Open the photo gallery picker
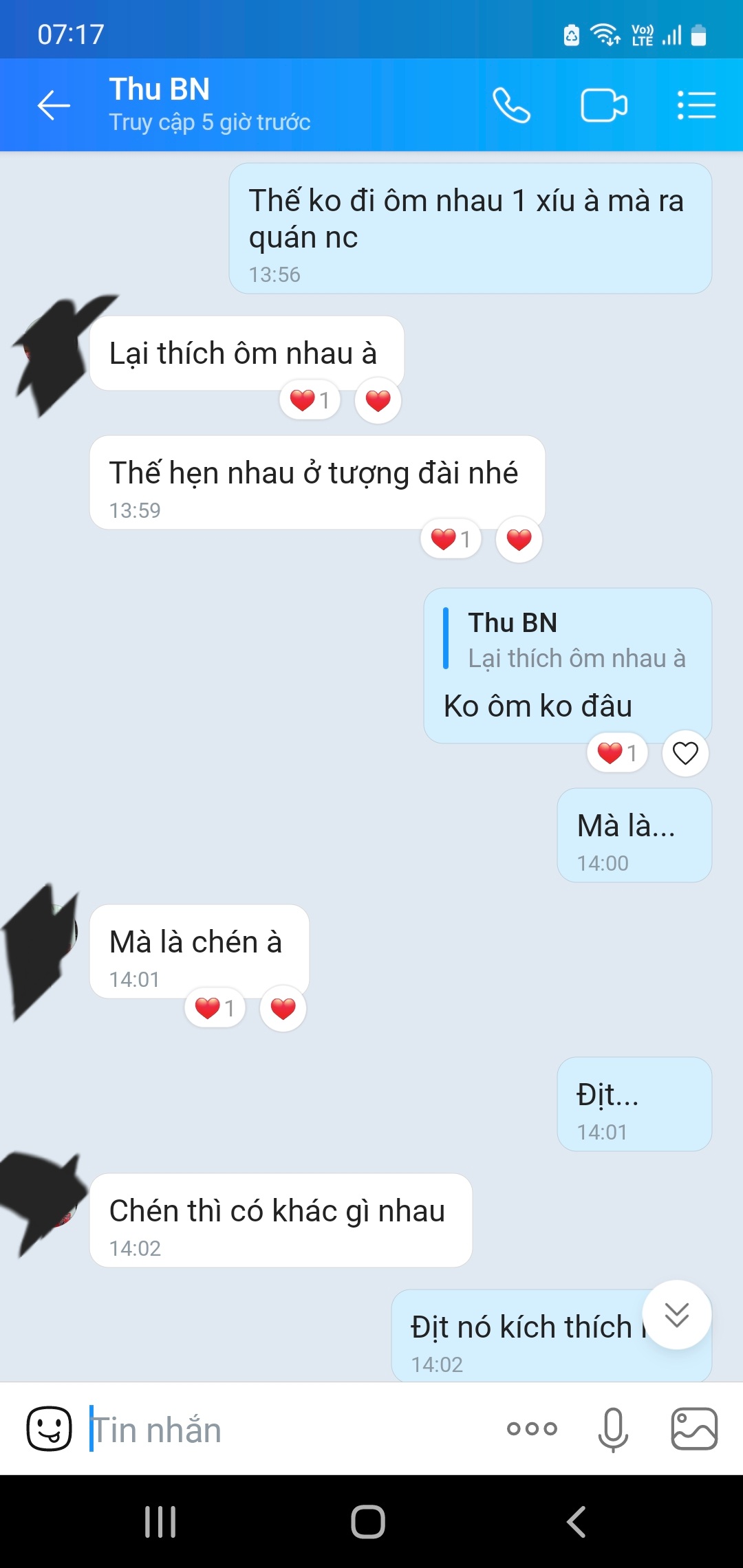Image resolution: width=743 pixels, height=1568 pixels. [694, 1428]
